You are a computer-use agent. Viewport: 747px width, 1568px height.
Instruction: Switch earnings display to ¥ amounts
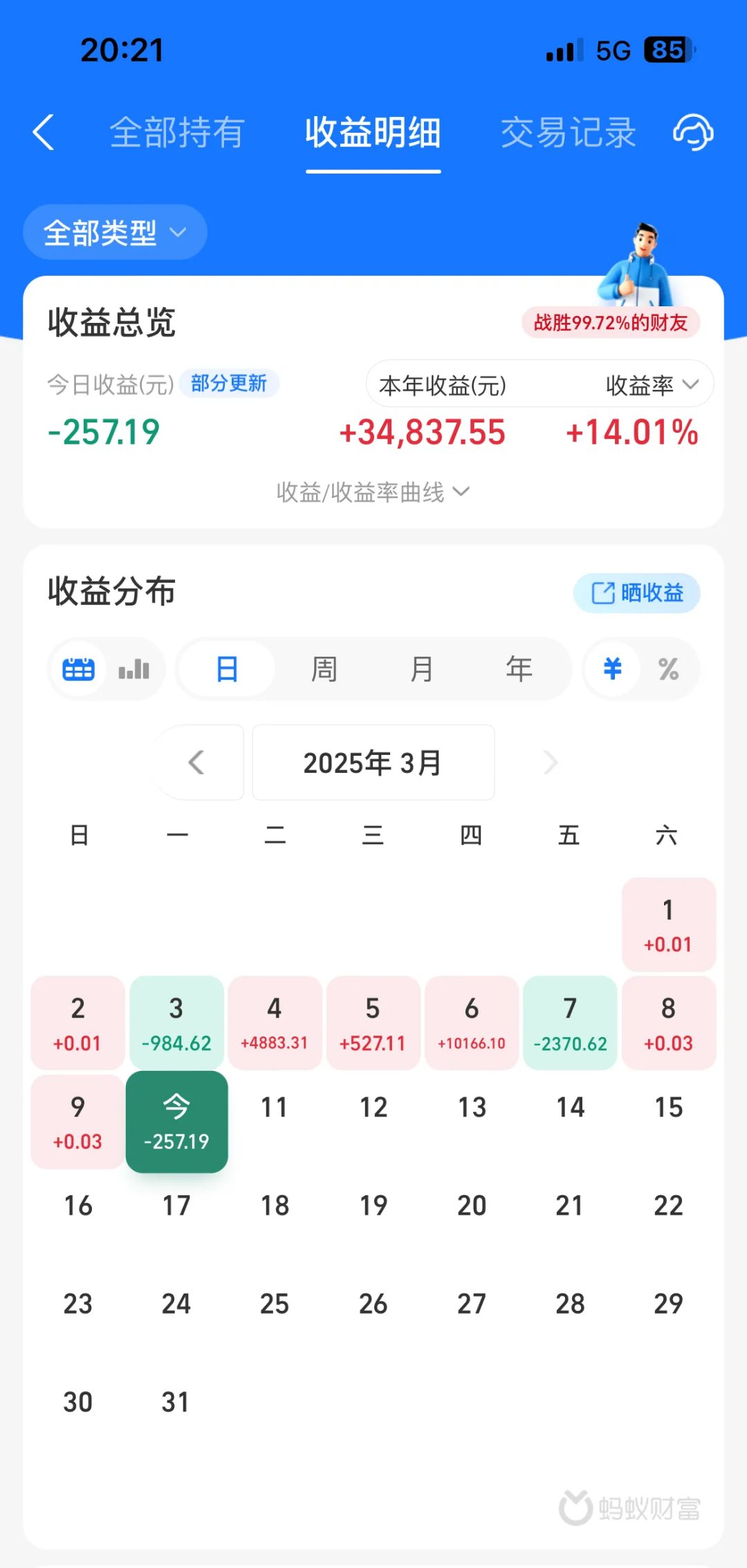611,669
